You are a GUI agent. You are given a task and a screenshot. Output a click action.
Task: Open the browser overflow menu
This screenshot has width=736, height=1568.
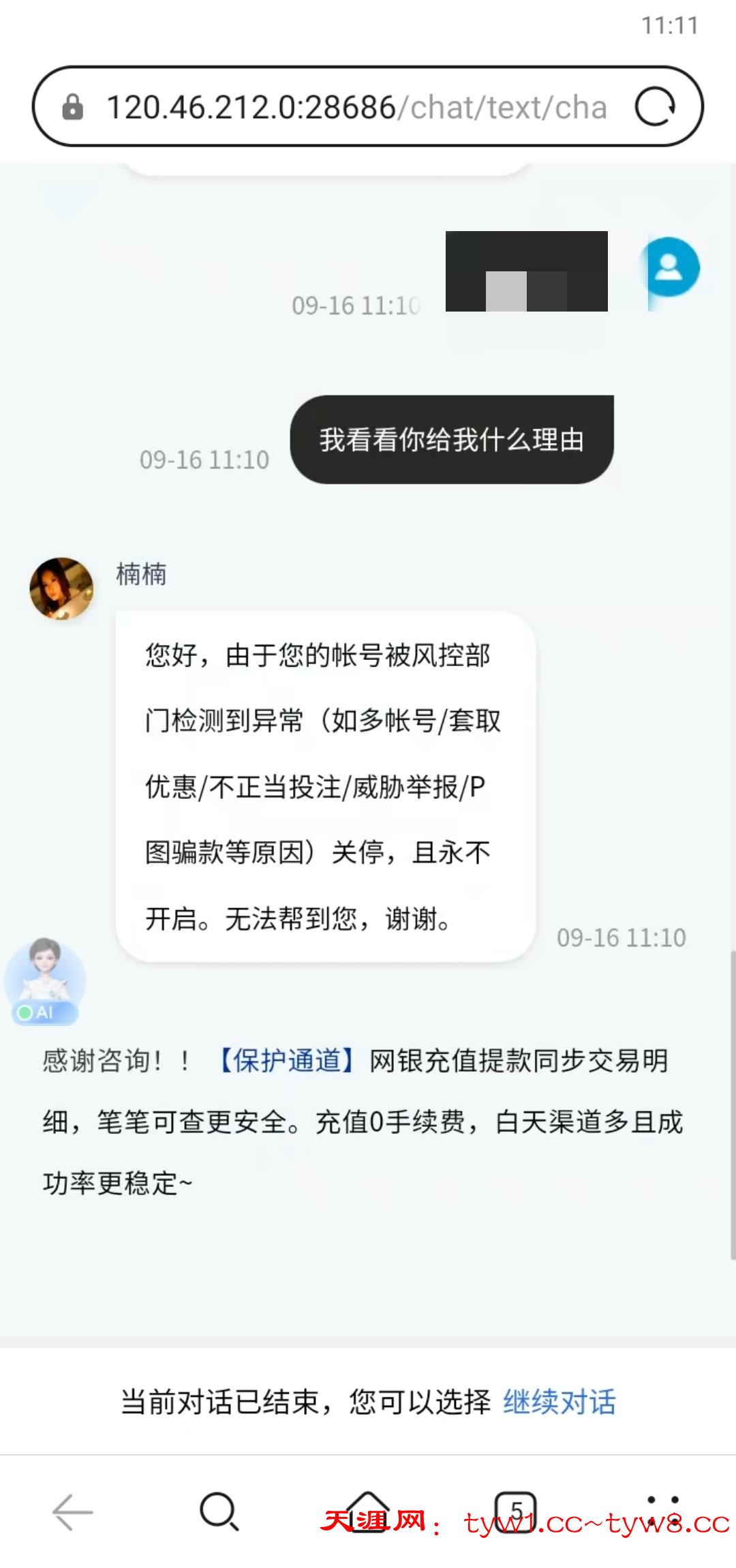(662, 1511)
